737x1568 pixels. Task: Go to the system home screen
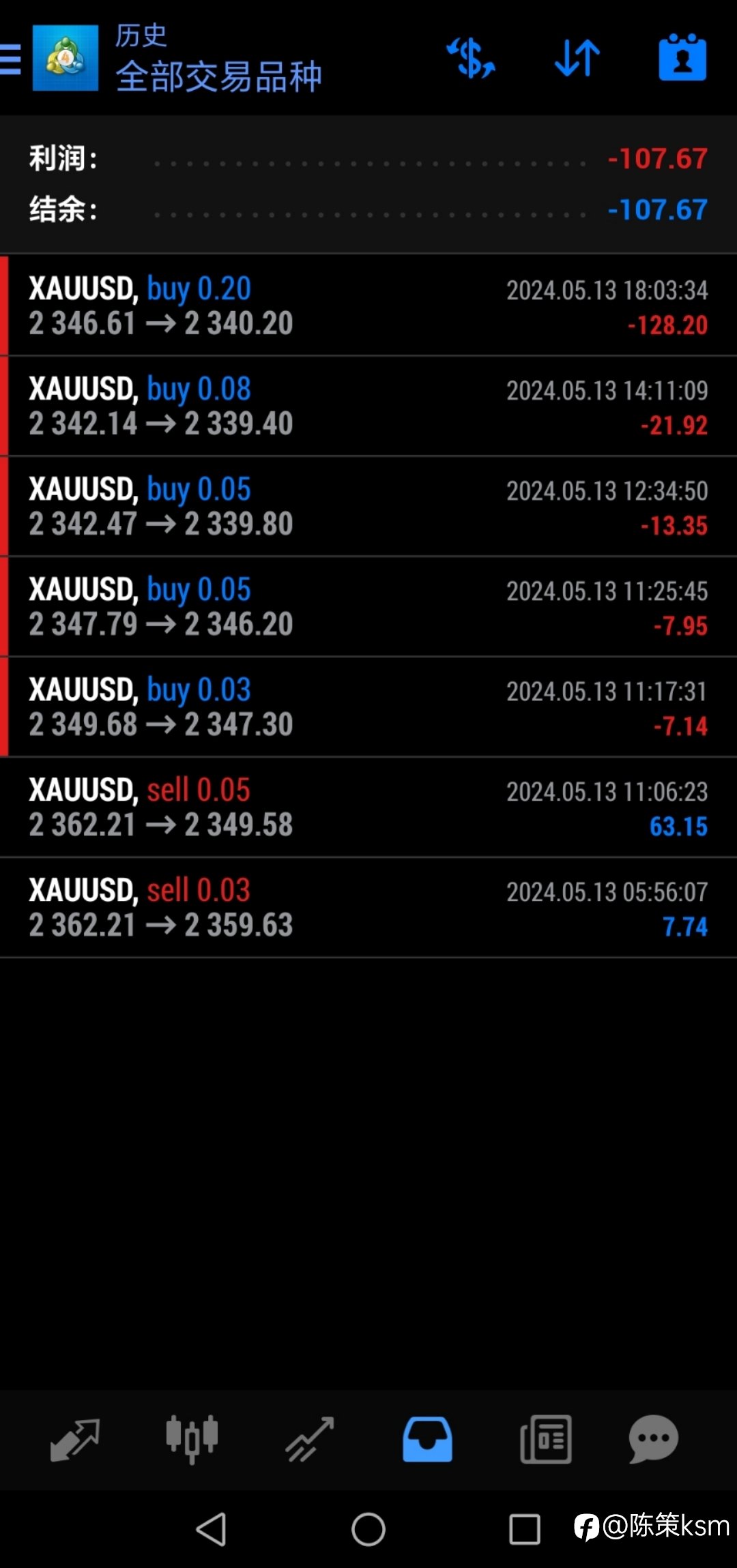[369, 1529]
